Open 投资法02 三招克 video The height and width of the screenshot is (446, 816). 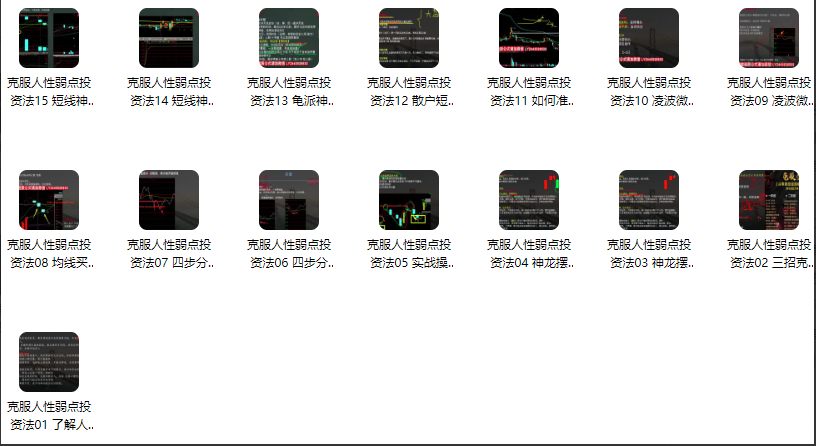pyautogui.click(x=768, y=200)
